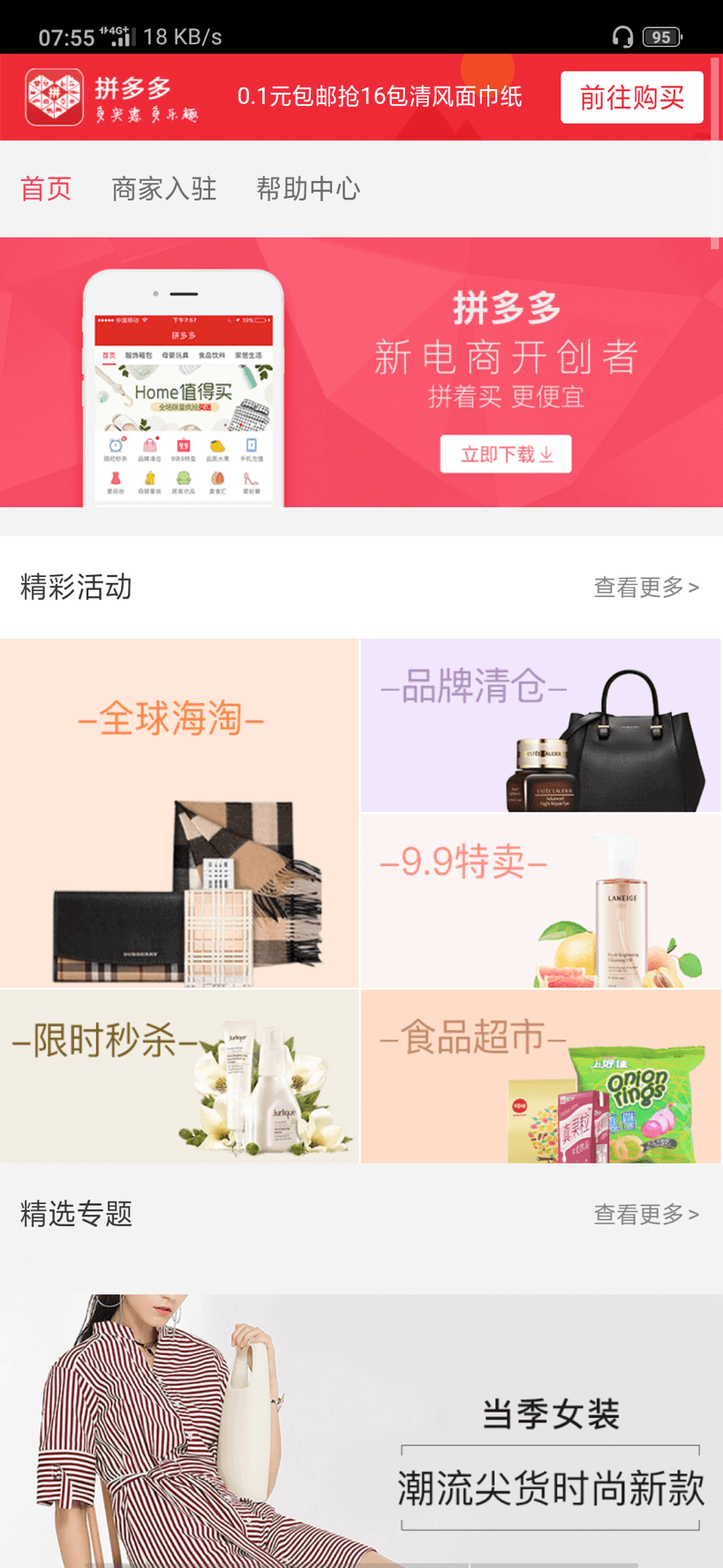Tap the 前往购买 button
The height and width of the screenshot is (1568, 723).
pyautogui.click(x=631, y=97)
